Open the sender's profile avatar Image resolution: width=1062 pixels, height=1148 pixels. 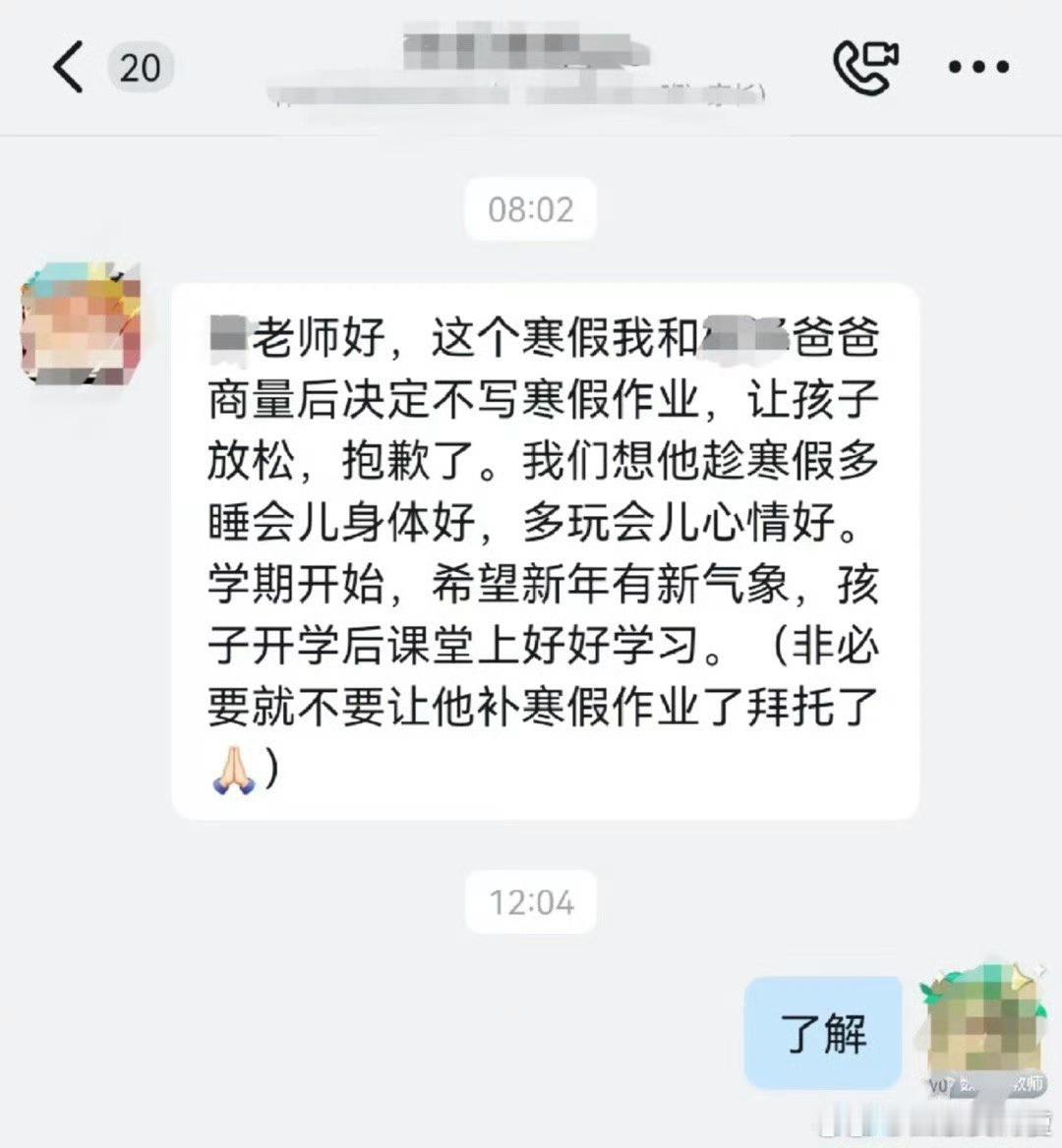point(82,324)
